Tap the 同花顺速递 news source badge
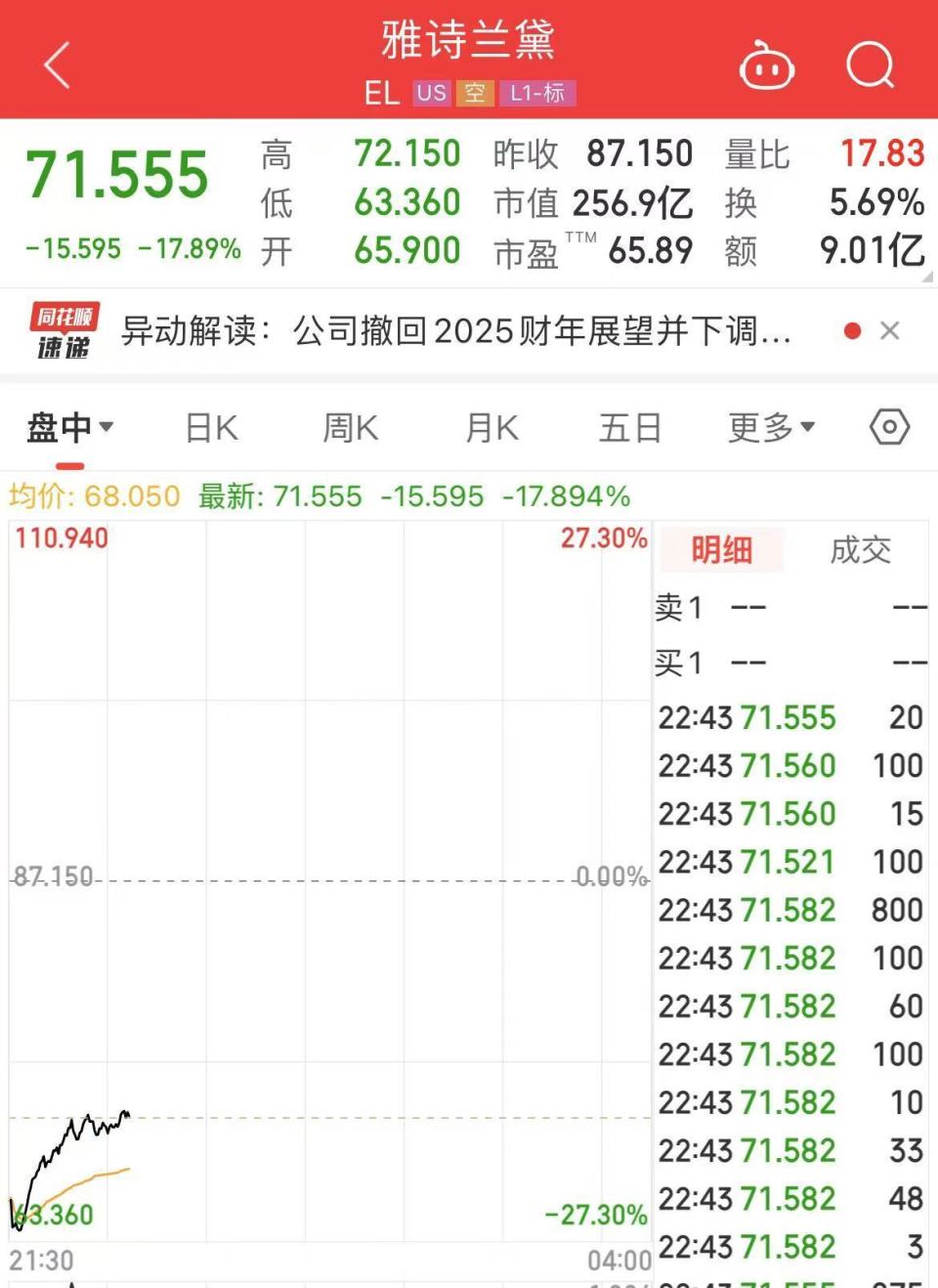 (61, 330)
